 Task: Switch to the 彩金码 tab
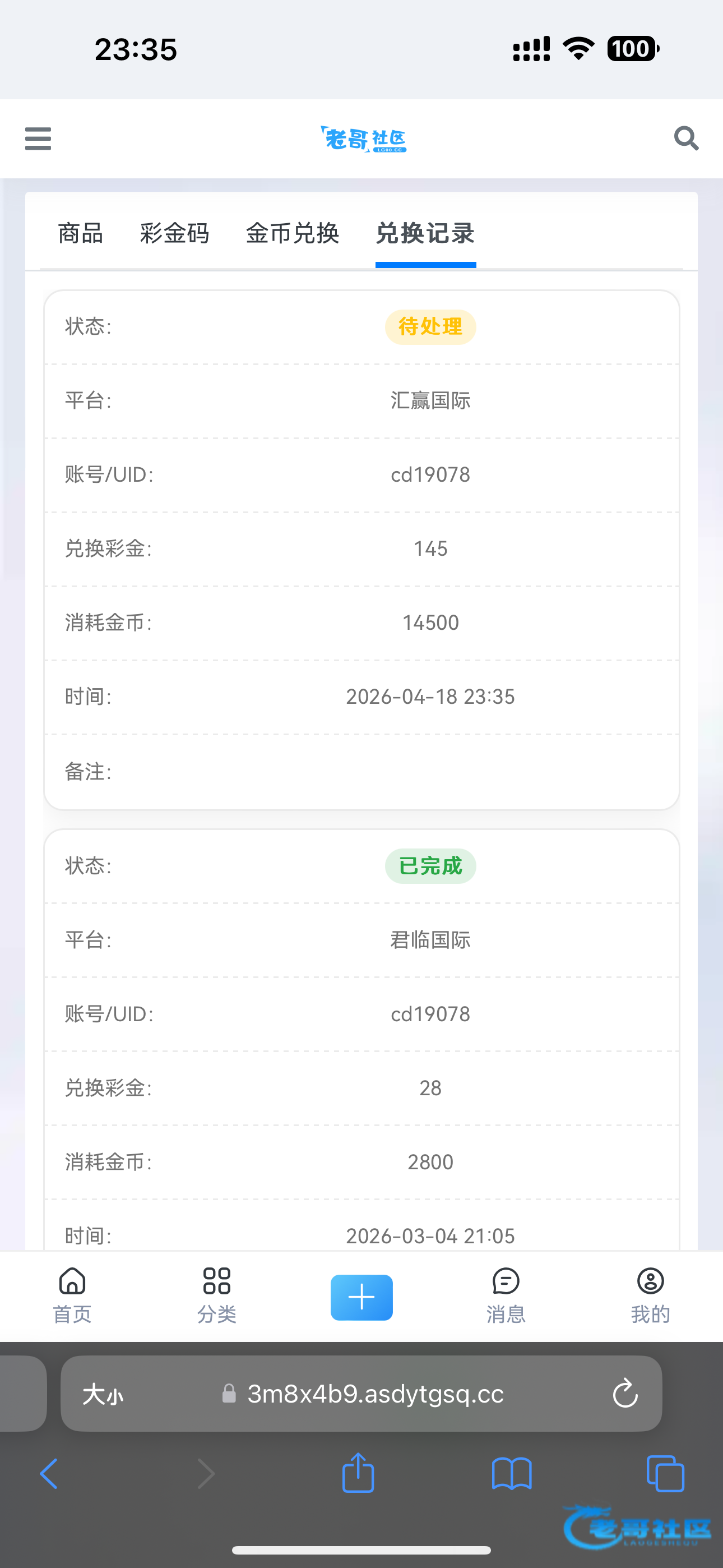click(x=175, y=233)
